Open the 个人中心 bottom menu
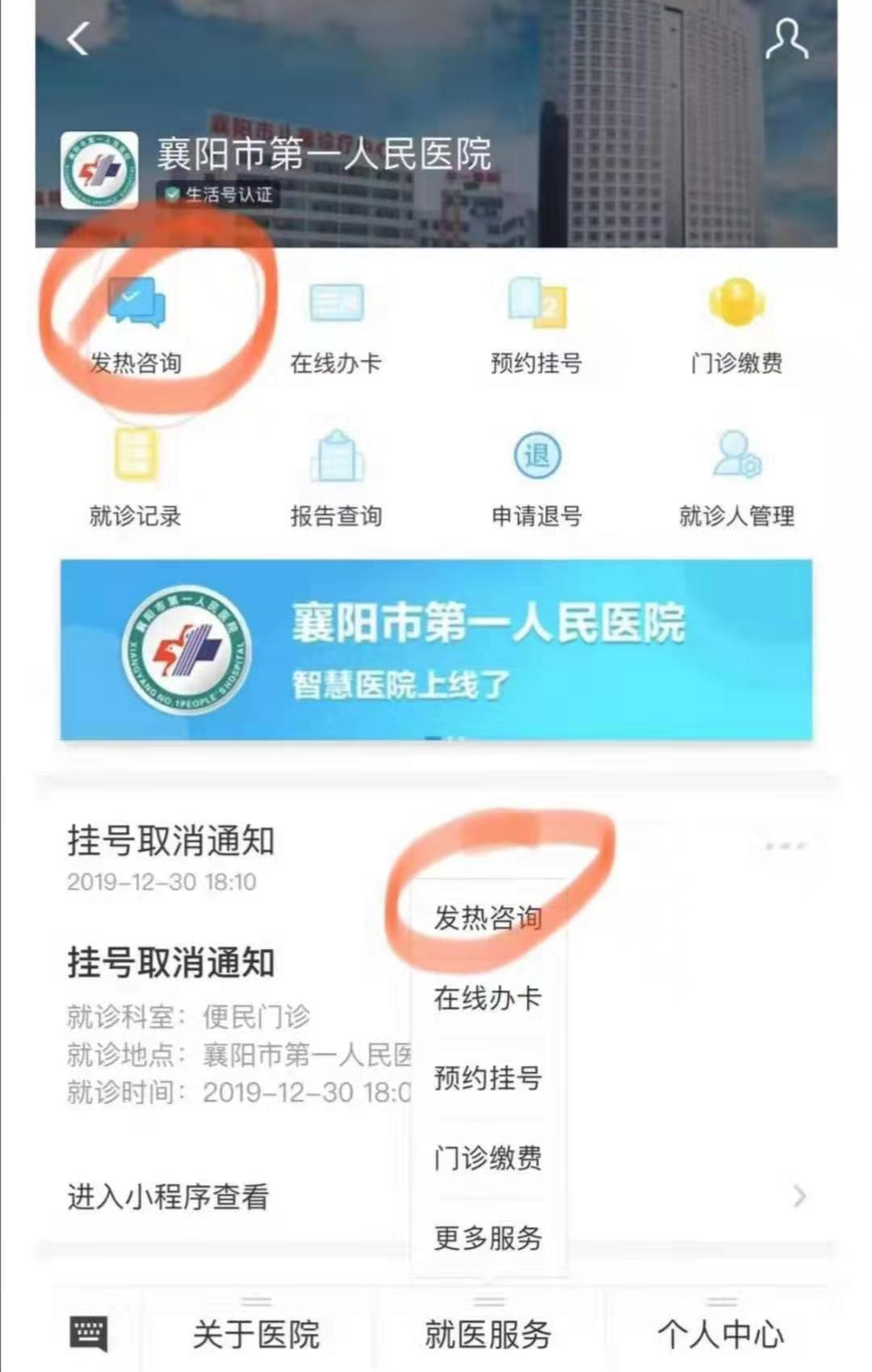This screenshot has height=1372, width=872. (720, 1333)
